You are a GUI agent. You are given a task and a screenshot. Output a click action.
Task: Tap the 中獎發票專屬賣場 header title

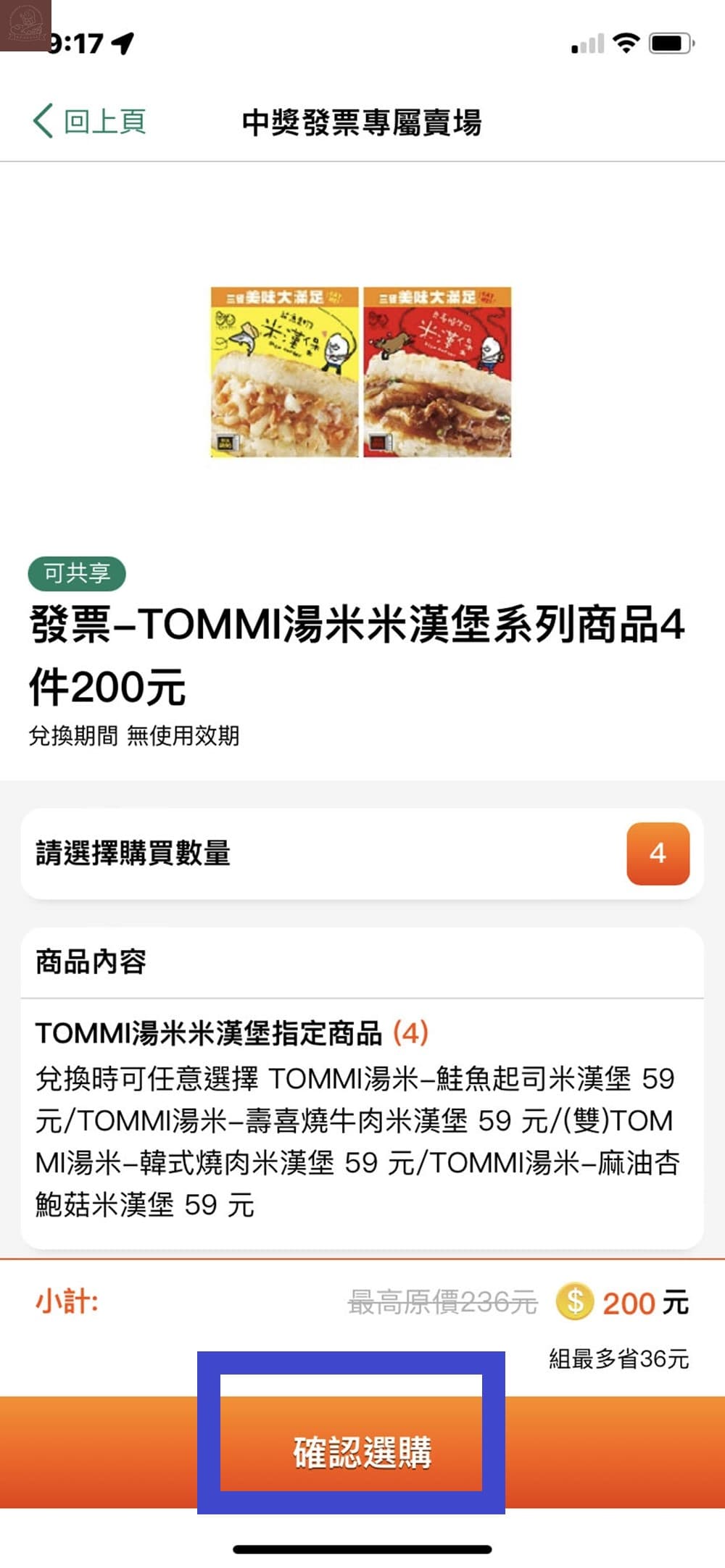click(x=364, y=121)
